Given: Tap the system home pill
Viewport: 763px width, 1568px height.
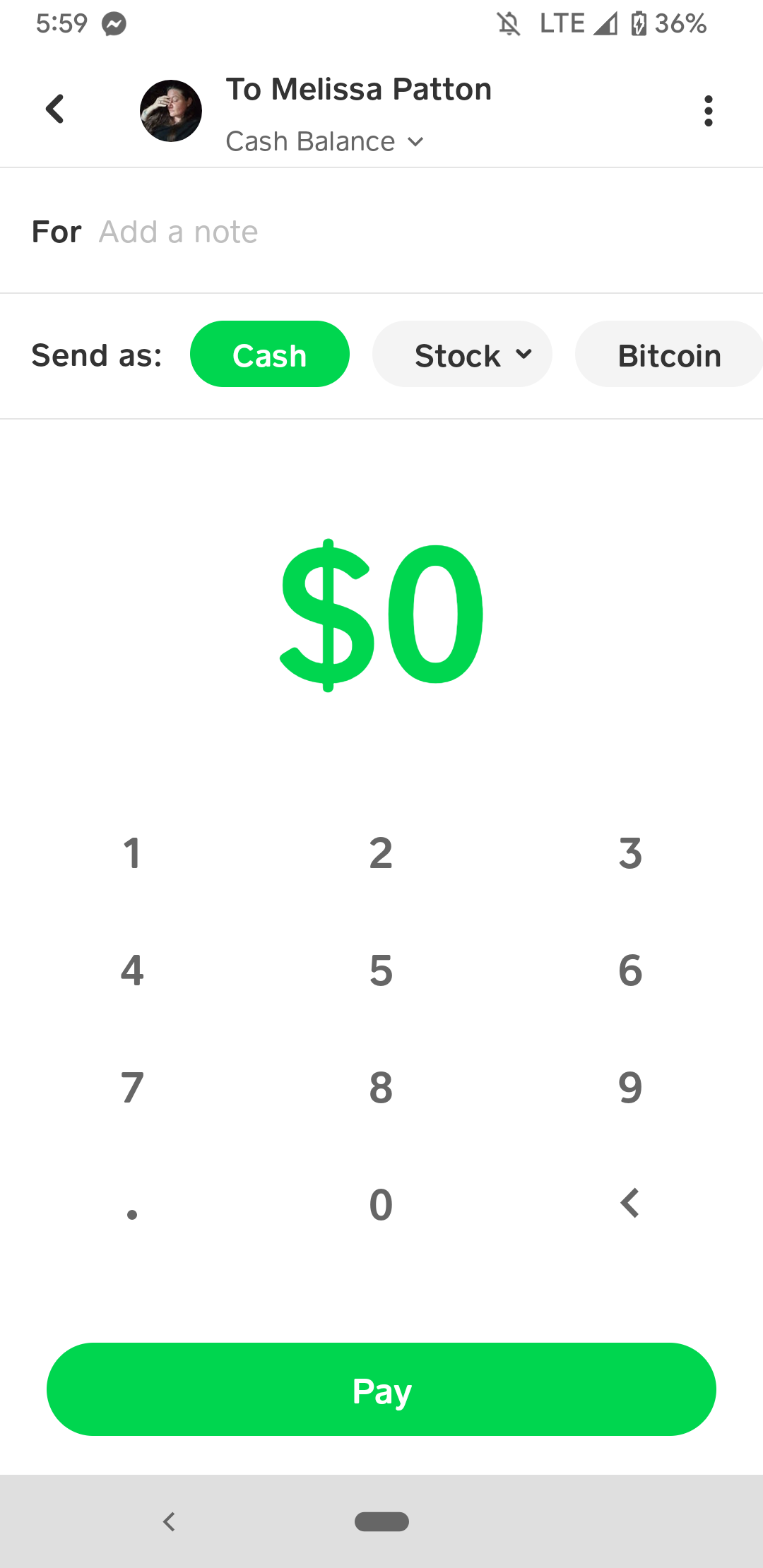Looking at the screenshot, I should [381, 1521].
